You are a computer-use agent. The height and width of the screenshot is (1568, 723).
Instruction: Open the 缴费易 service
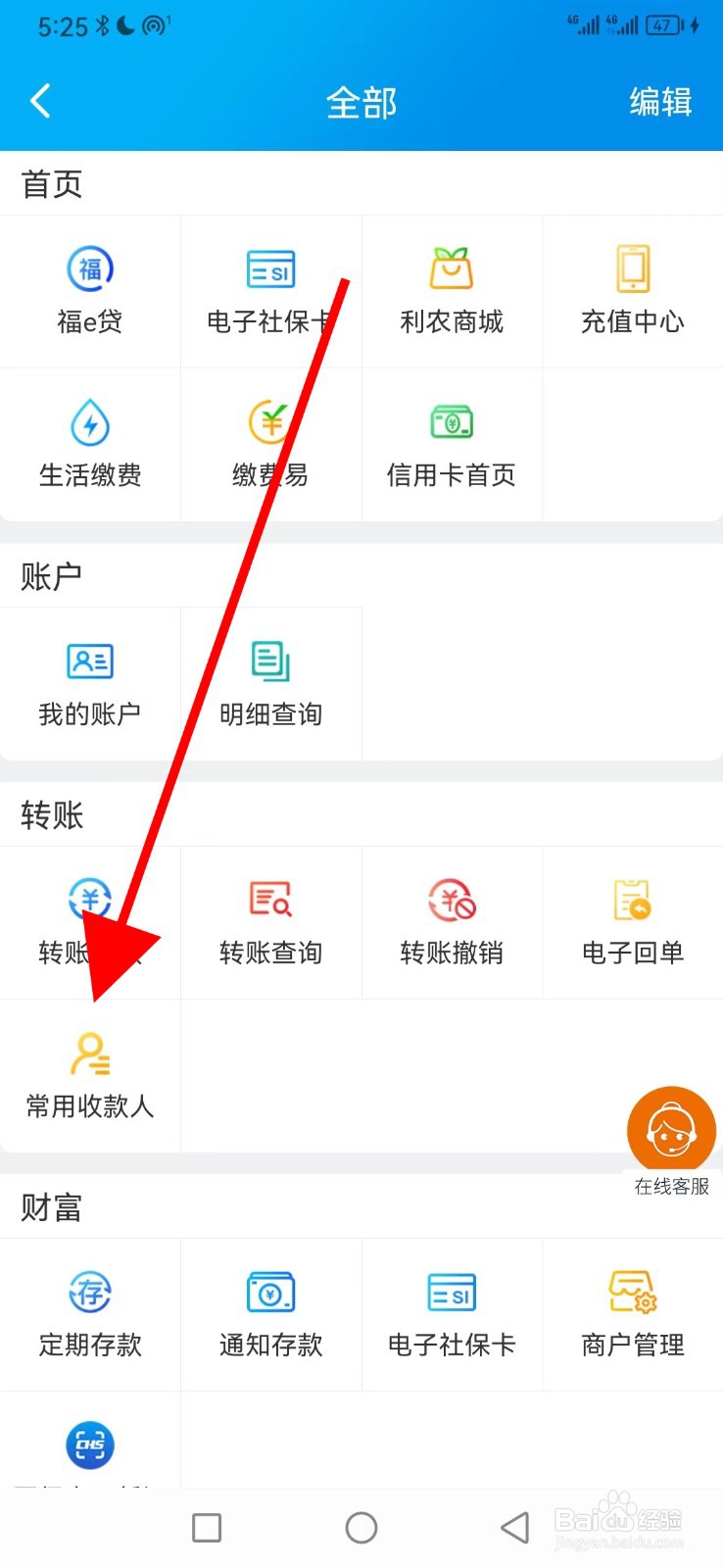coord(271,444)
